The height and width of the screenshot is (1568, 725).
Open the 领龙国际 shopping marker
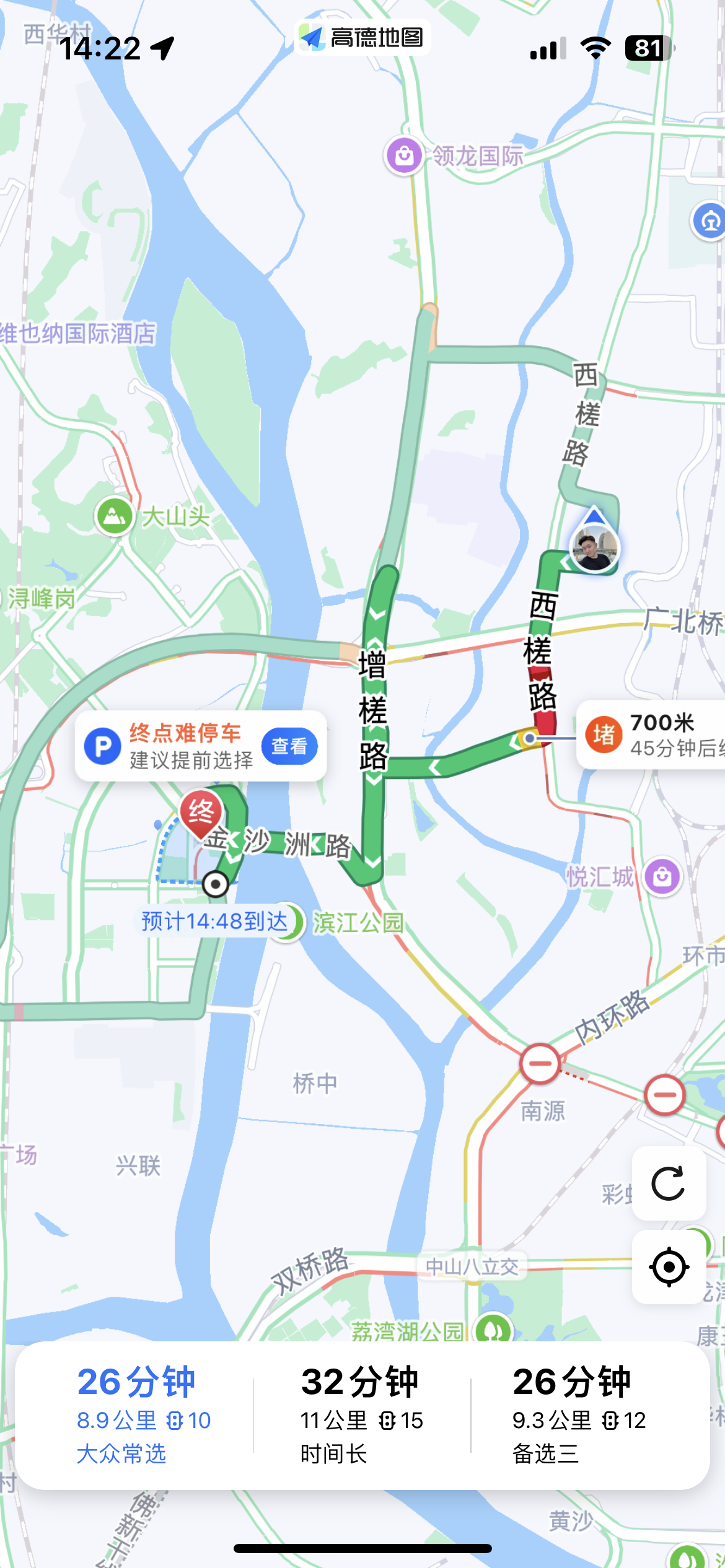(x=405, y=155)
